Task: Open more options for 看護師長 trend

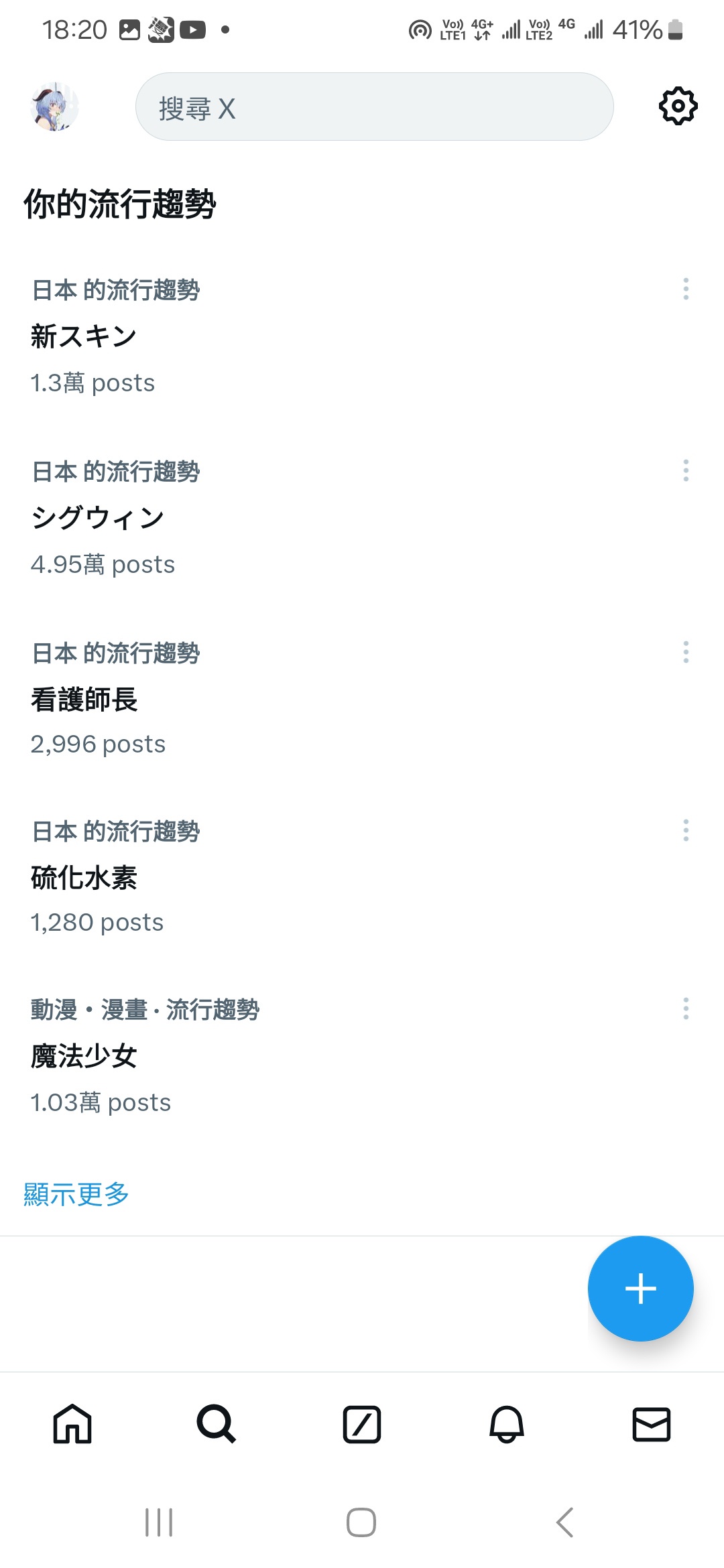Action: [x=686, y=652]
